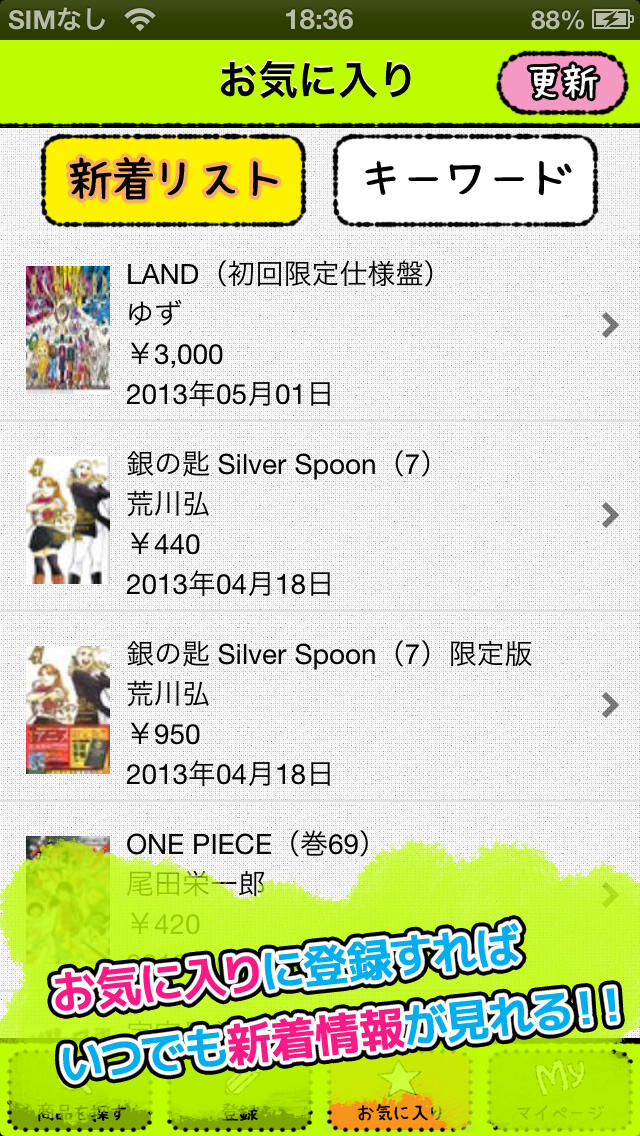Switch to the キーワード tab
Image resolution: width=640 pixels, height=1136 pixels.
[x=465, y=180]
